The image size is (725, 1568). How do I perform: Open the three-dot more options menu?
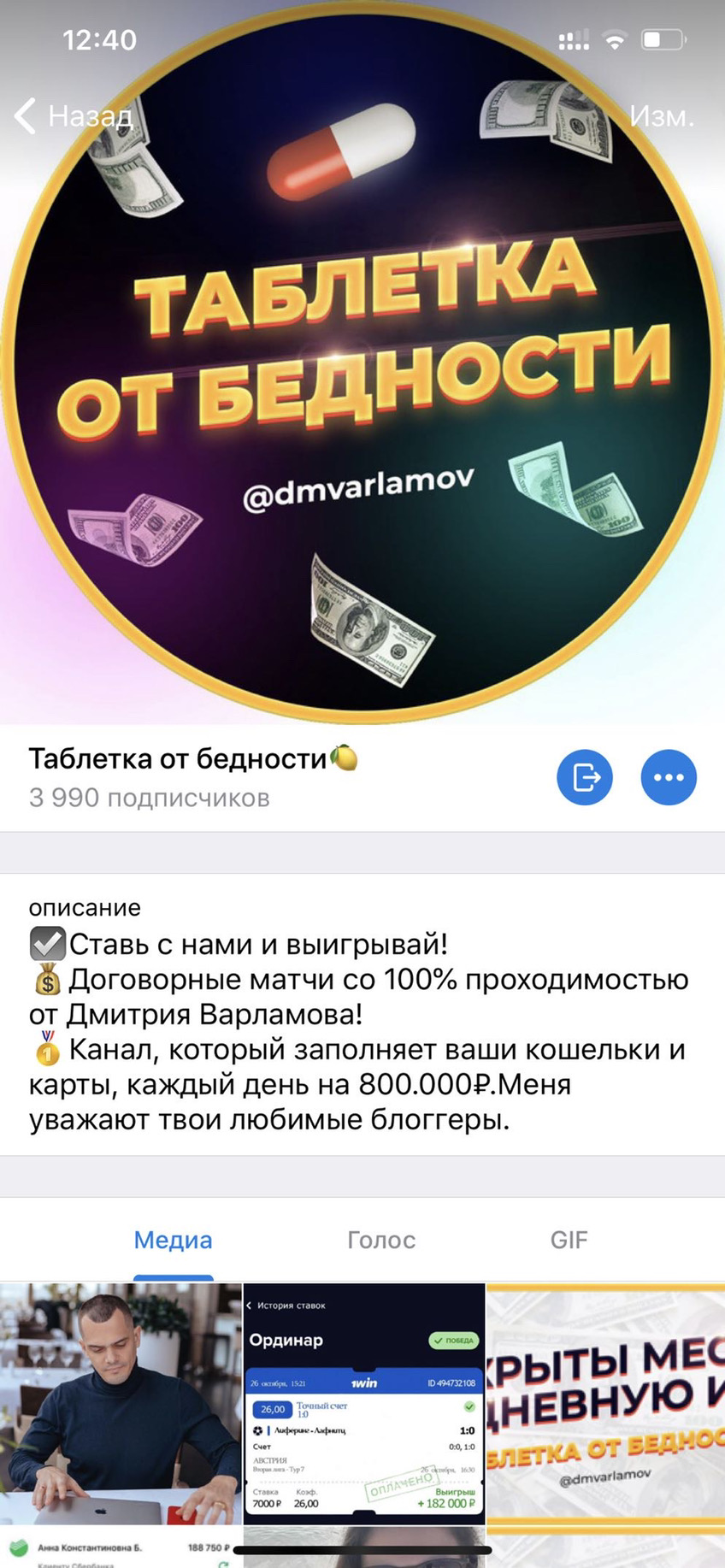point(669,777)
